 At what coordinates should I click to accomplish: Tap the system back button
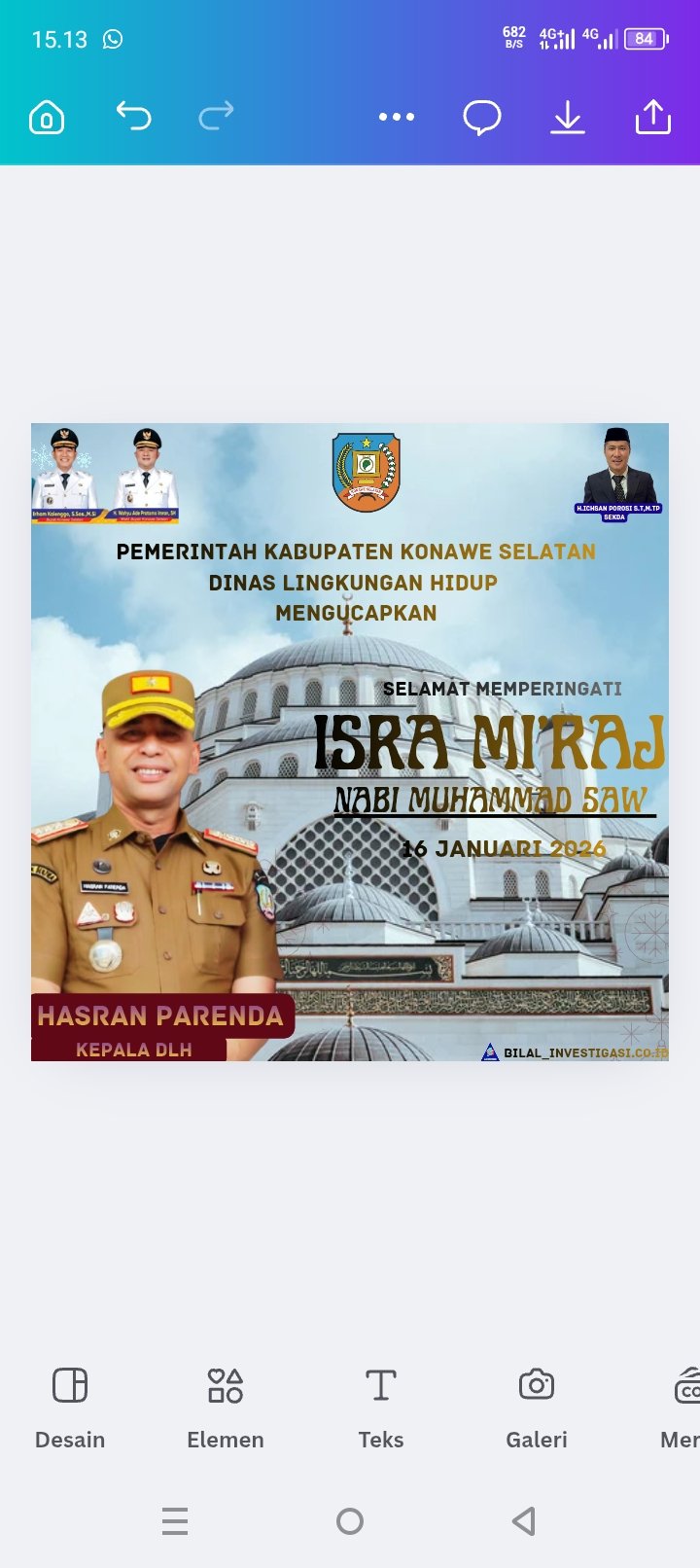tap(524, 1520)
